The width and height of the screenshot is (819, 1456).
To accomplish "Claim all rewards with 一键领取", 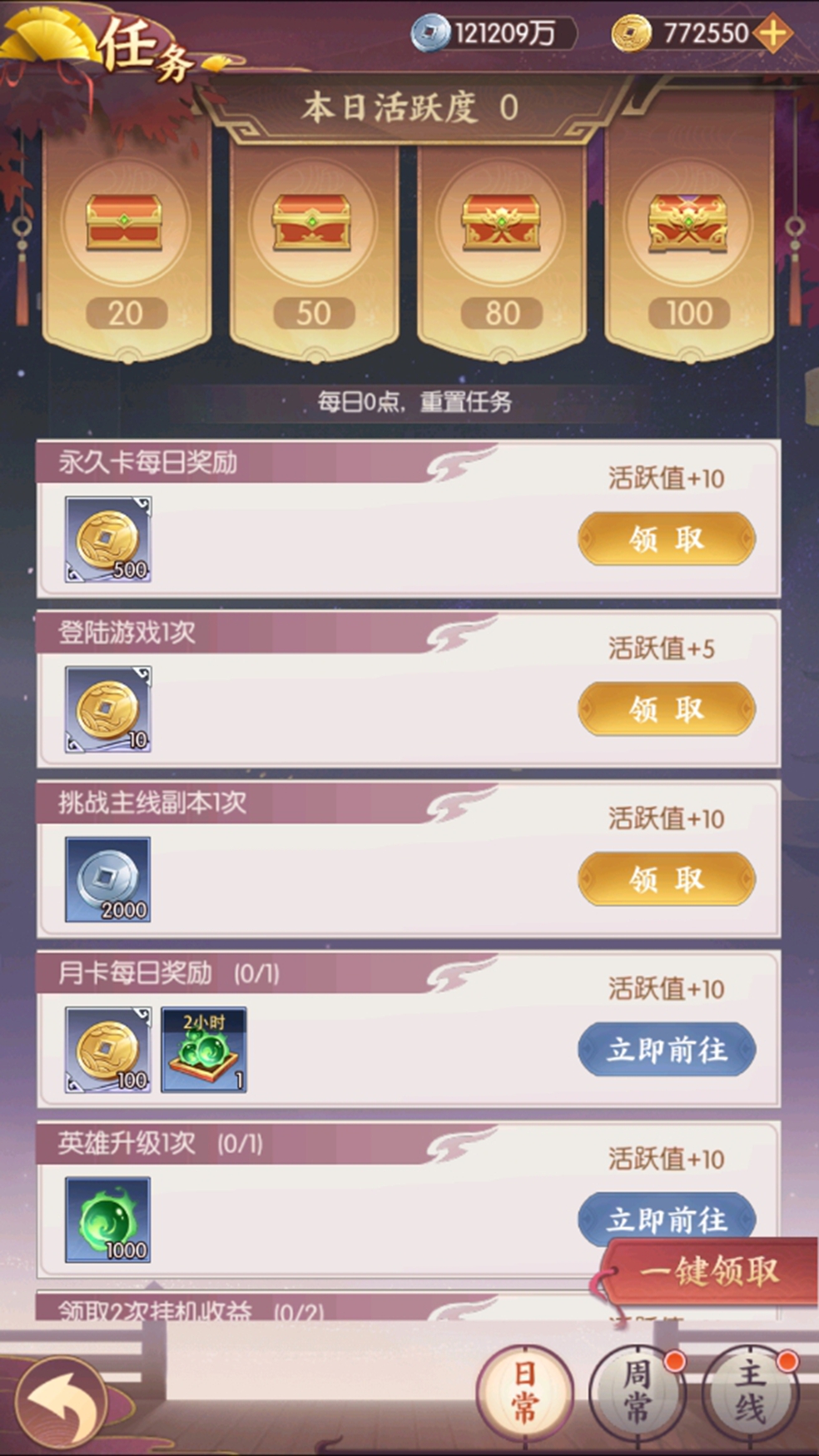I will (709, 1272).
